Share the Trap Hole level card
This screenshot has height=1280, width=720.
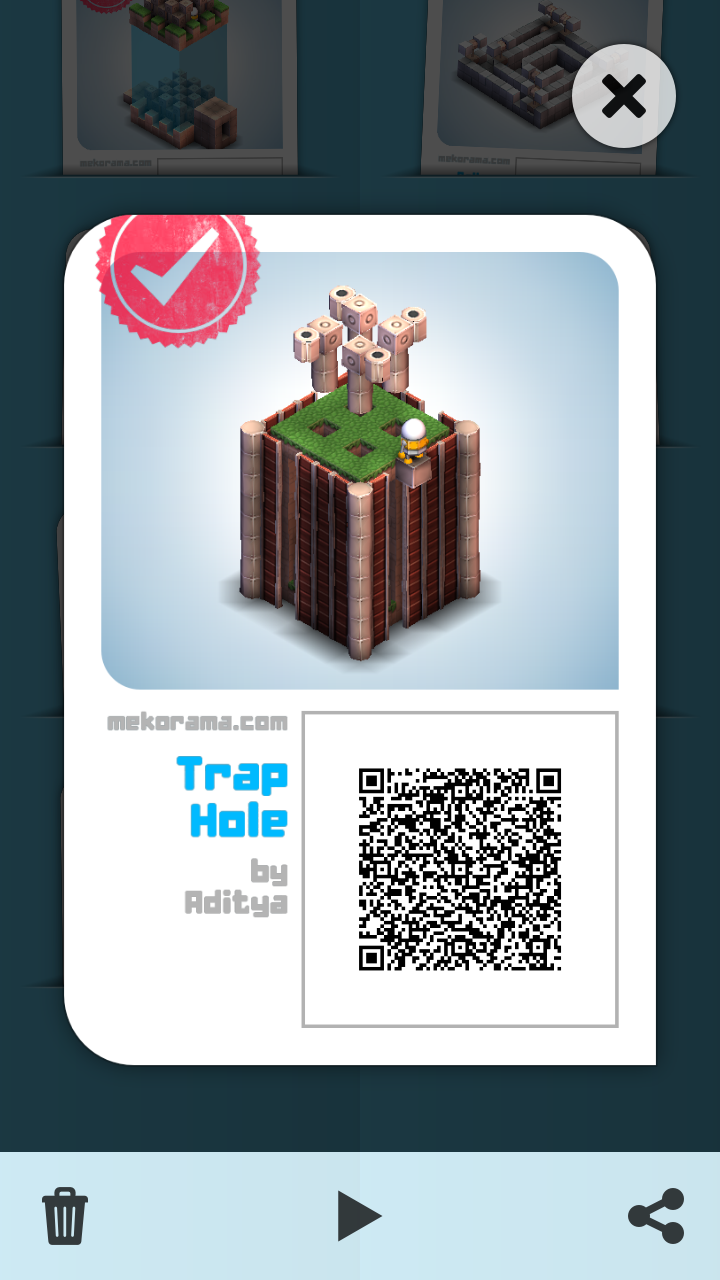[x=656, y=1215]
